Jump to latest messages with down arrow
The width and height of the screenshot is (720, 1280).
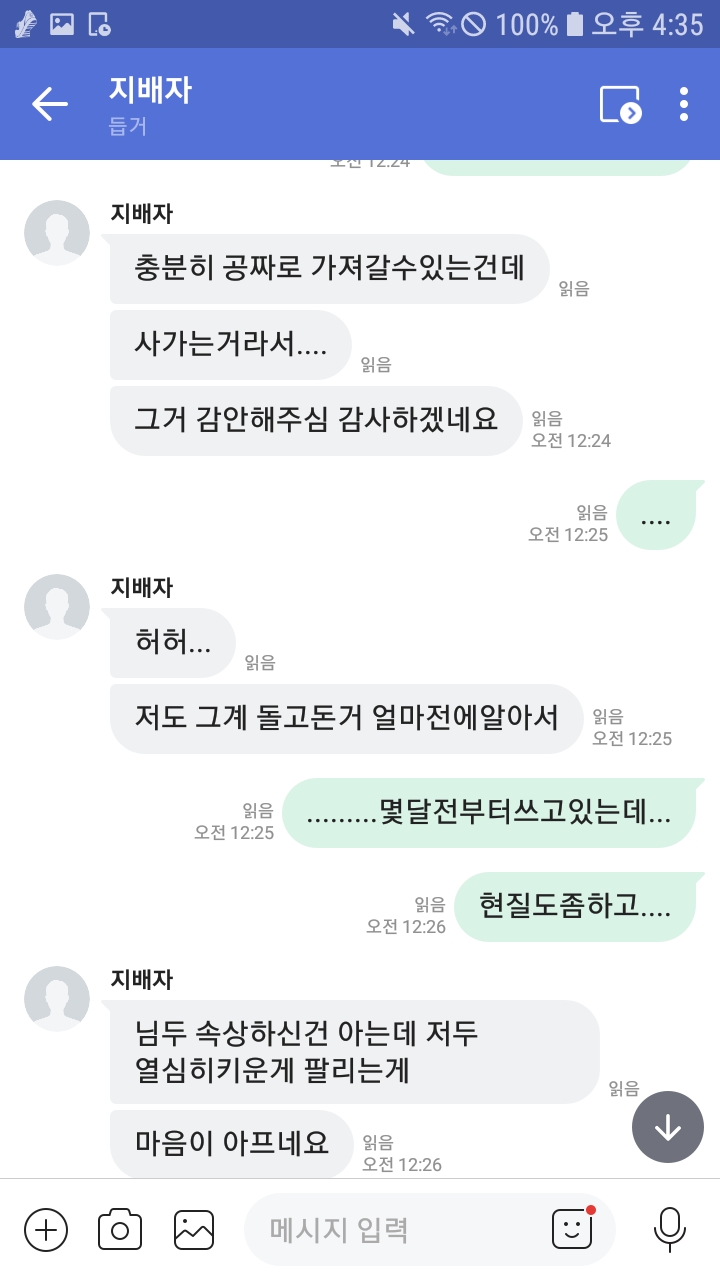pos(667,1127)
